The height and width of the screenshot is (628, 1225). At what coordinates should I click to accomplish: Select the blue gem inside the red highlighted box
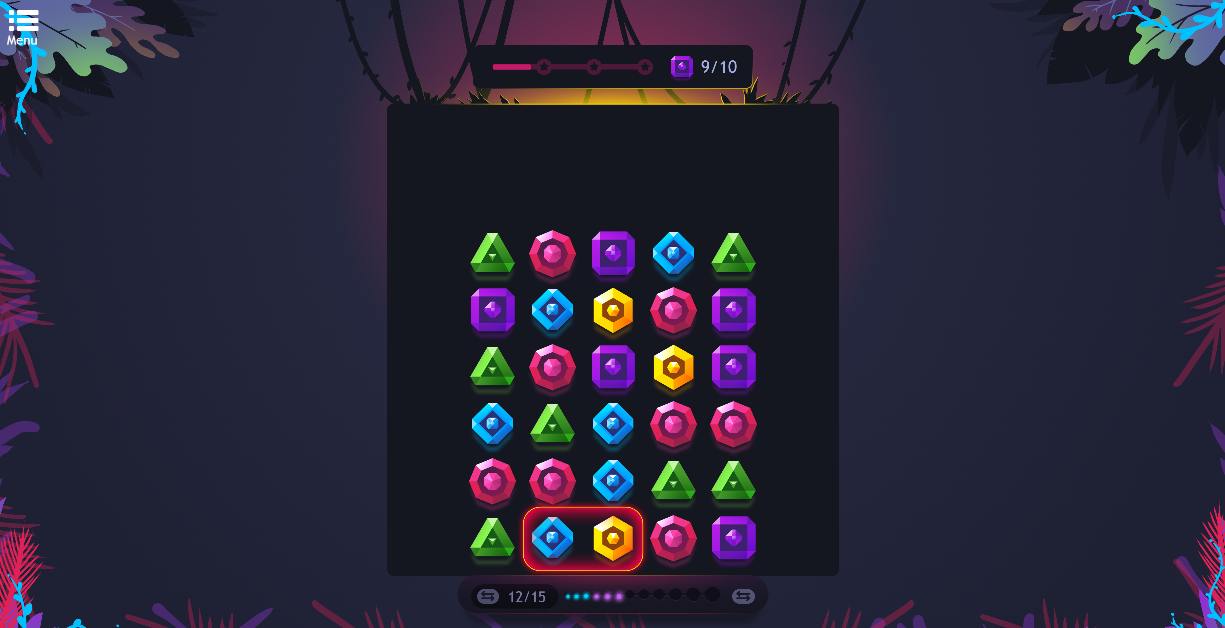pos(552,539)
